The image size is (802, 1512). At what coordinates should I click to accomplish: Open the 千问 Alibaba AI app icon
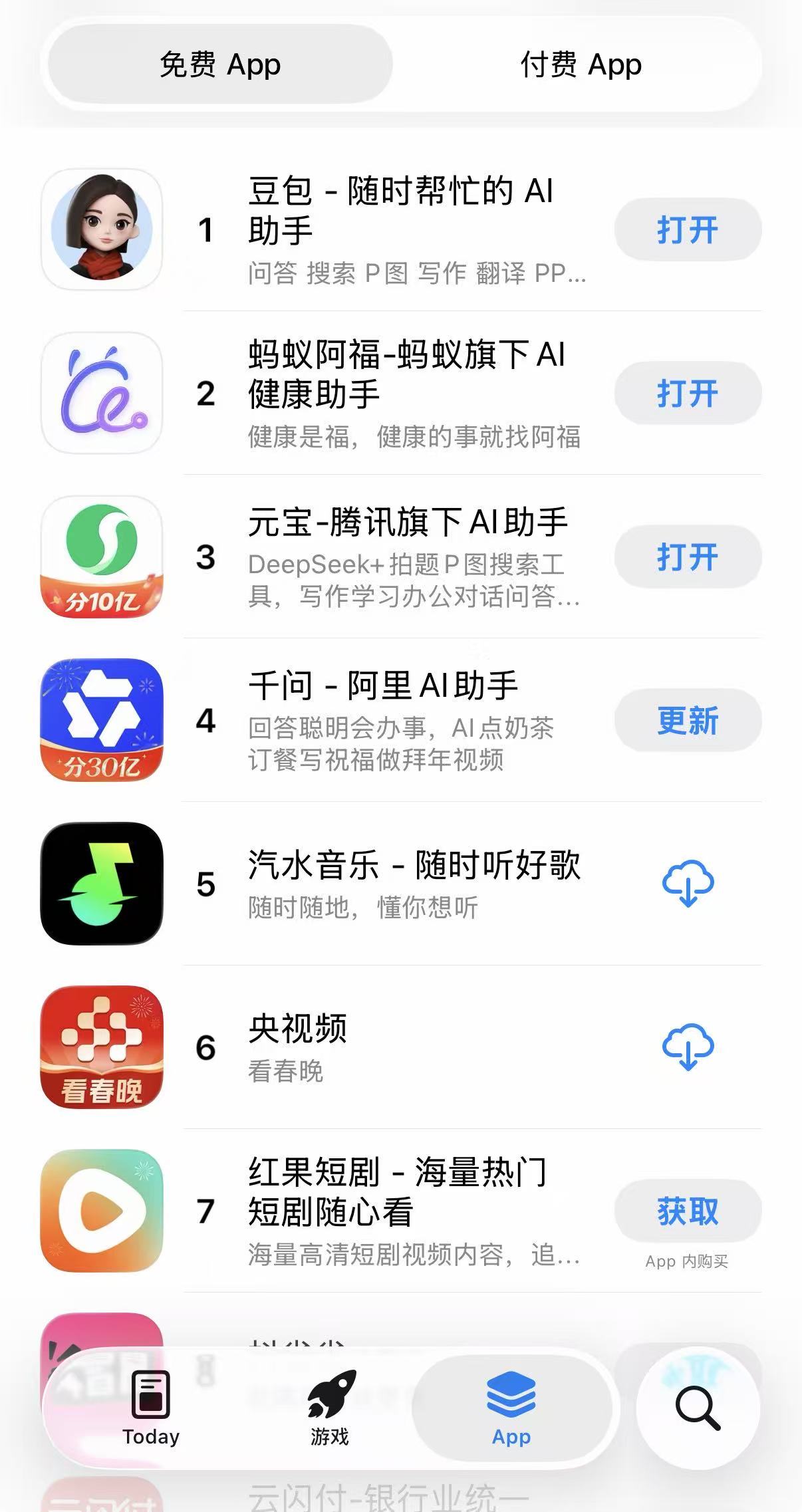[101, 720]
